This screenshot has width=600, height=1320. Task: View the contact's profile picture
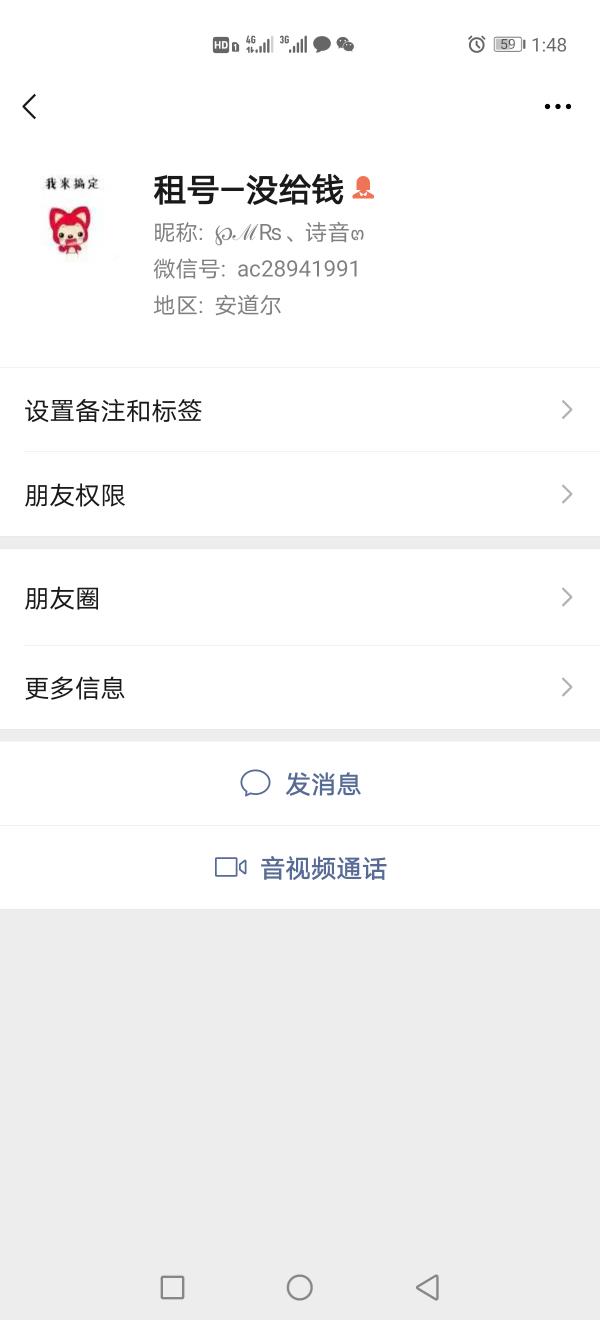point(72,219)
